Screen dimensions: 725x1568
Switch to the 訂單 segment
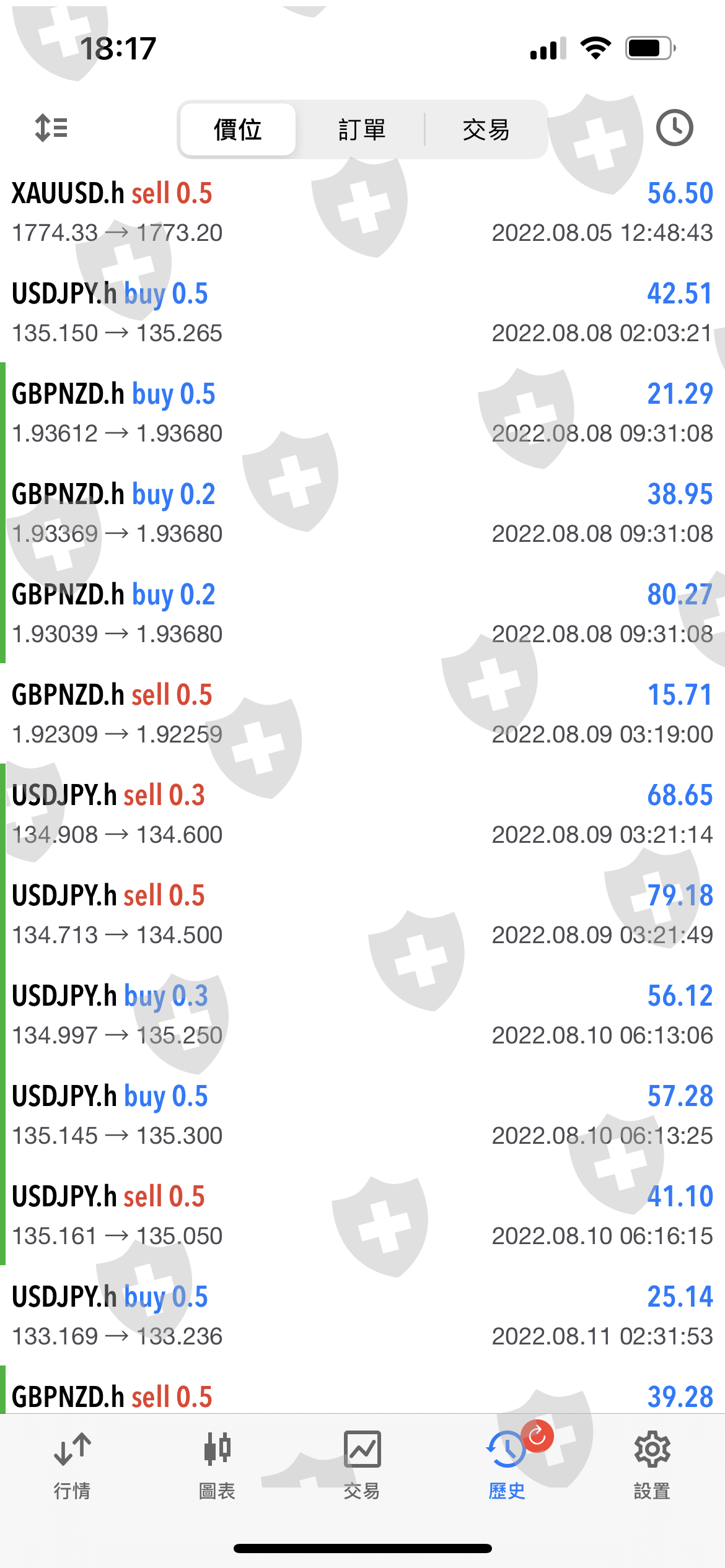click(x=362, y=130)
